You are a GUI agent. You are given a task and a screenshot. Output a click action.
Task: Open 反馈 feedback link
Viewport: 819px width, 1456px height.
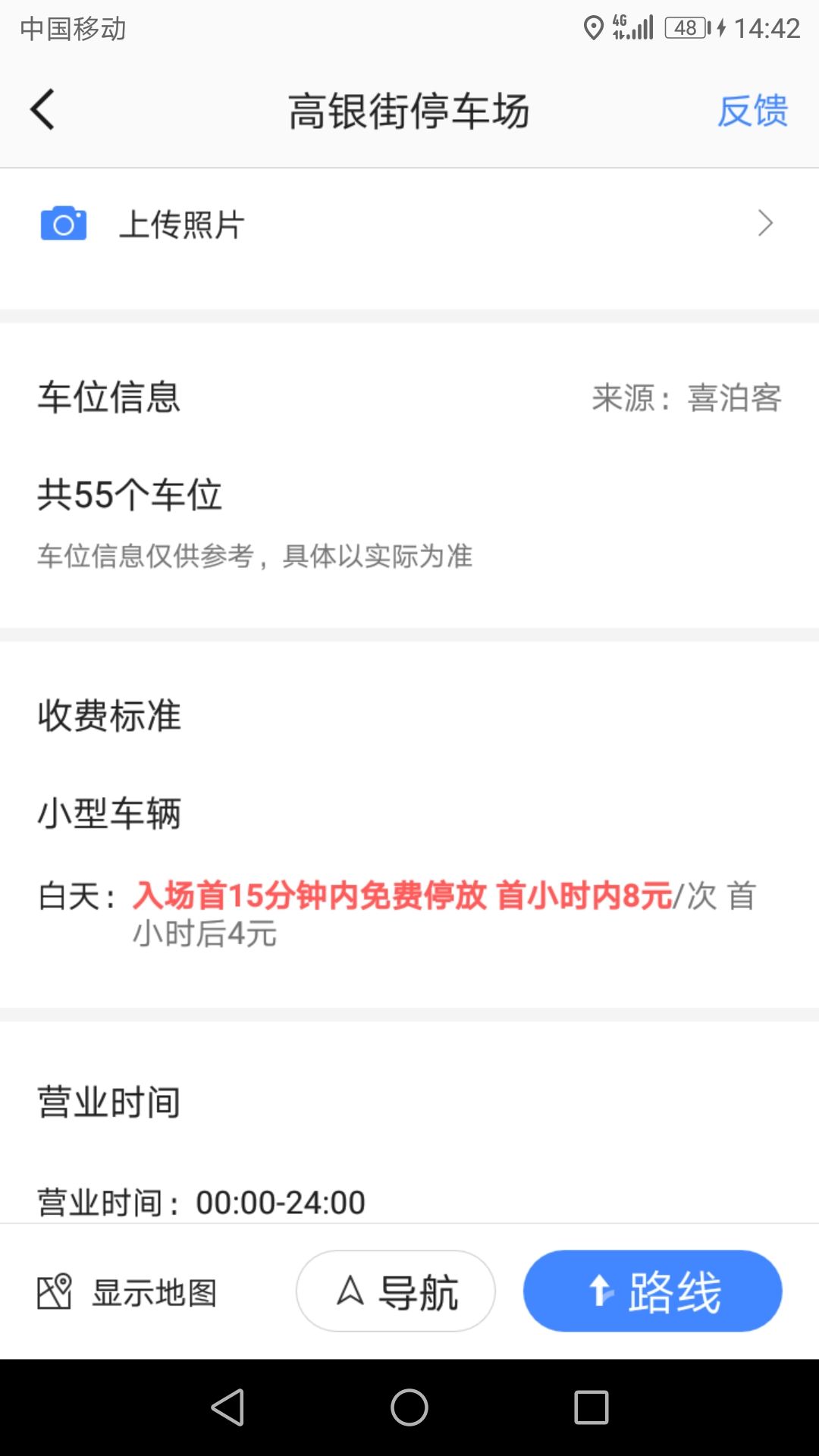click(753, 111)
